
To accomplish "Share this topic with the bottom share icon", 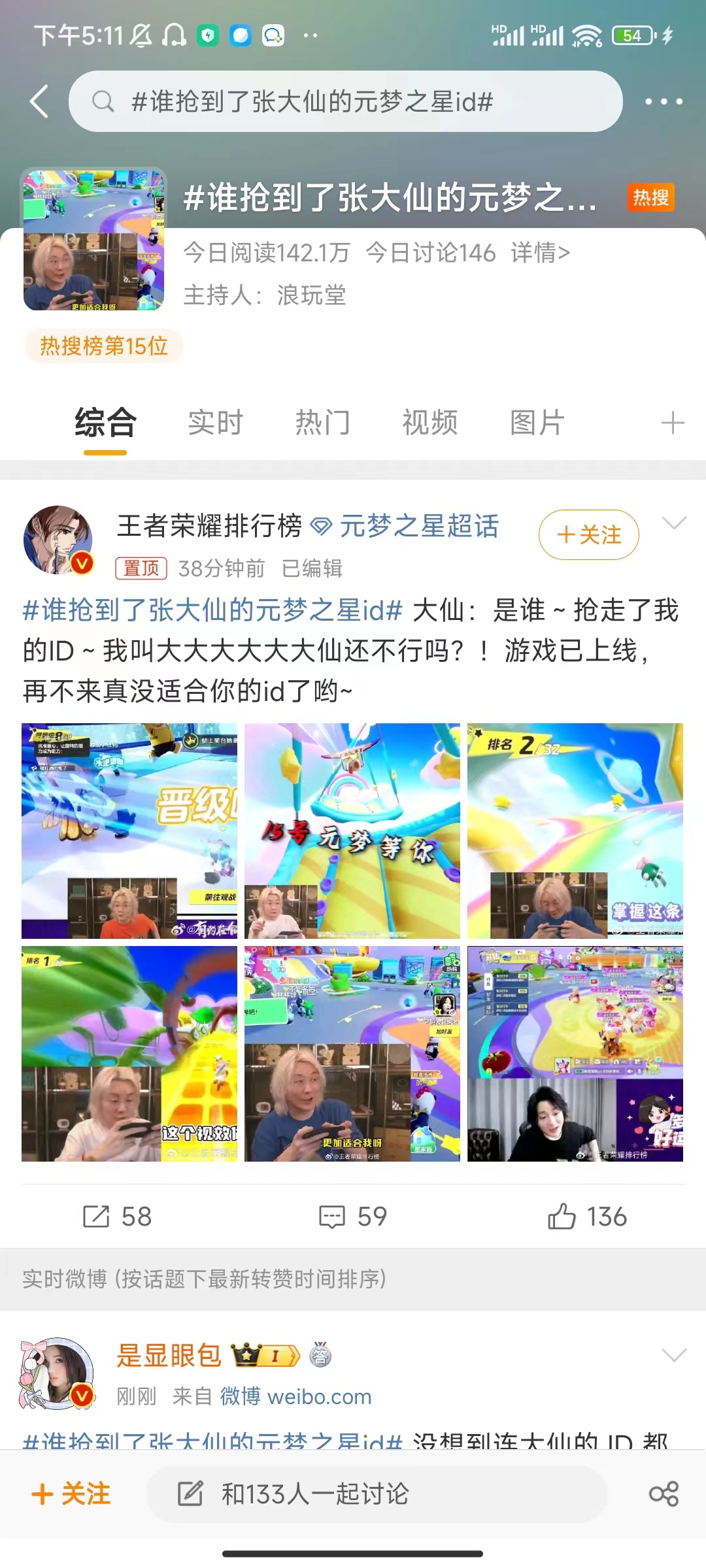I will (664, 1494).
